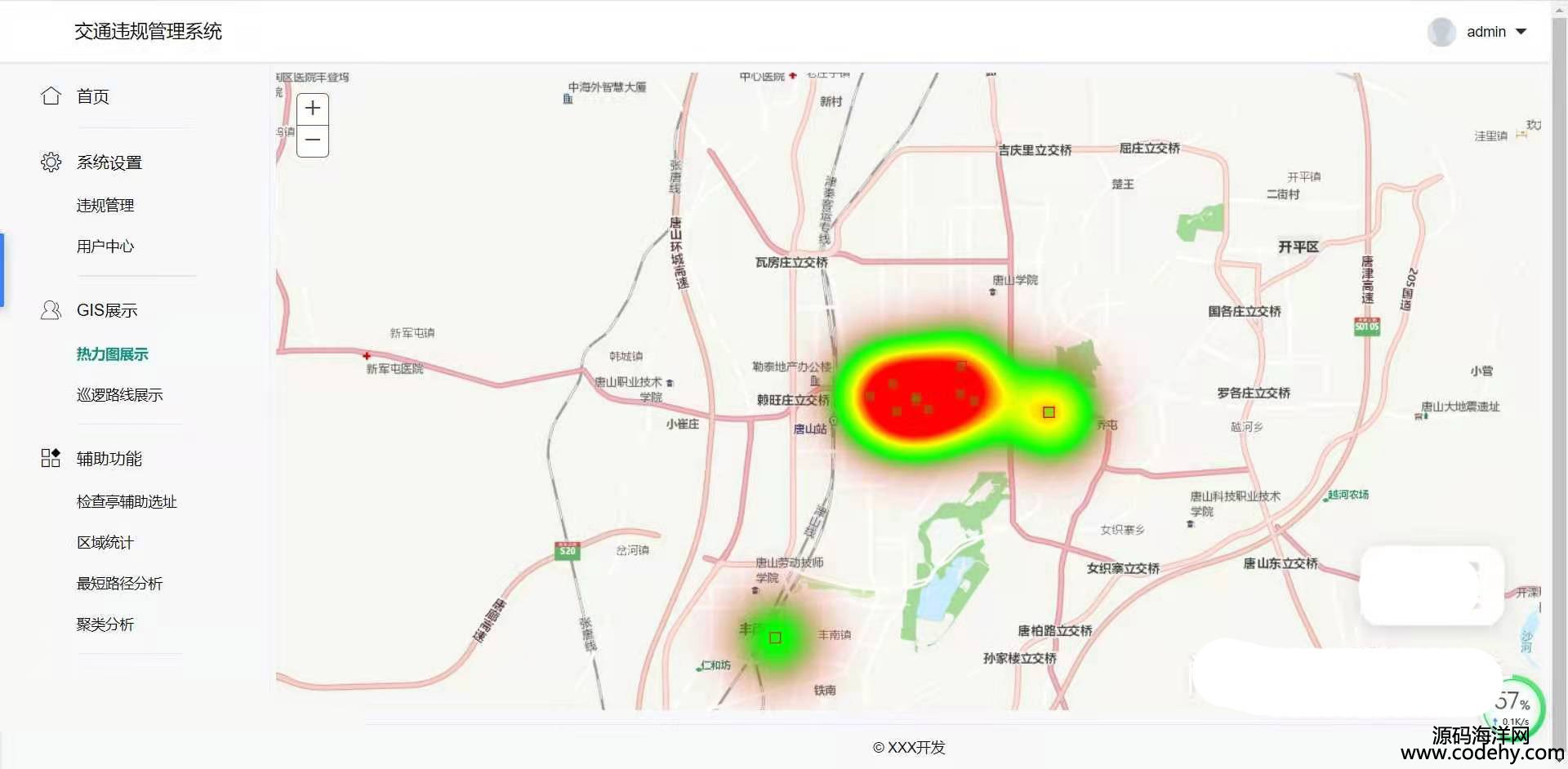Zoom in the map with the plus button
Screen dimensions: 1568x769
tap(313, 109)
